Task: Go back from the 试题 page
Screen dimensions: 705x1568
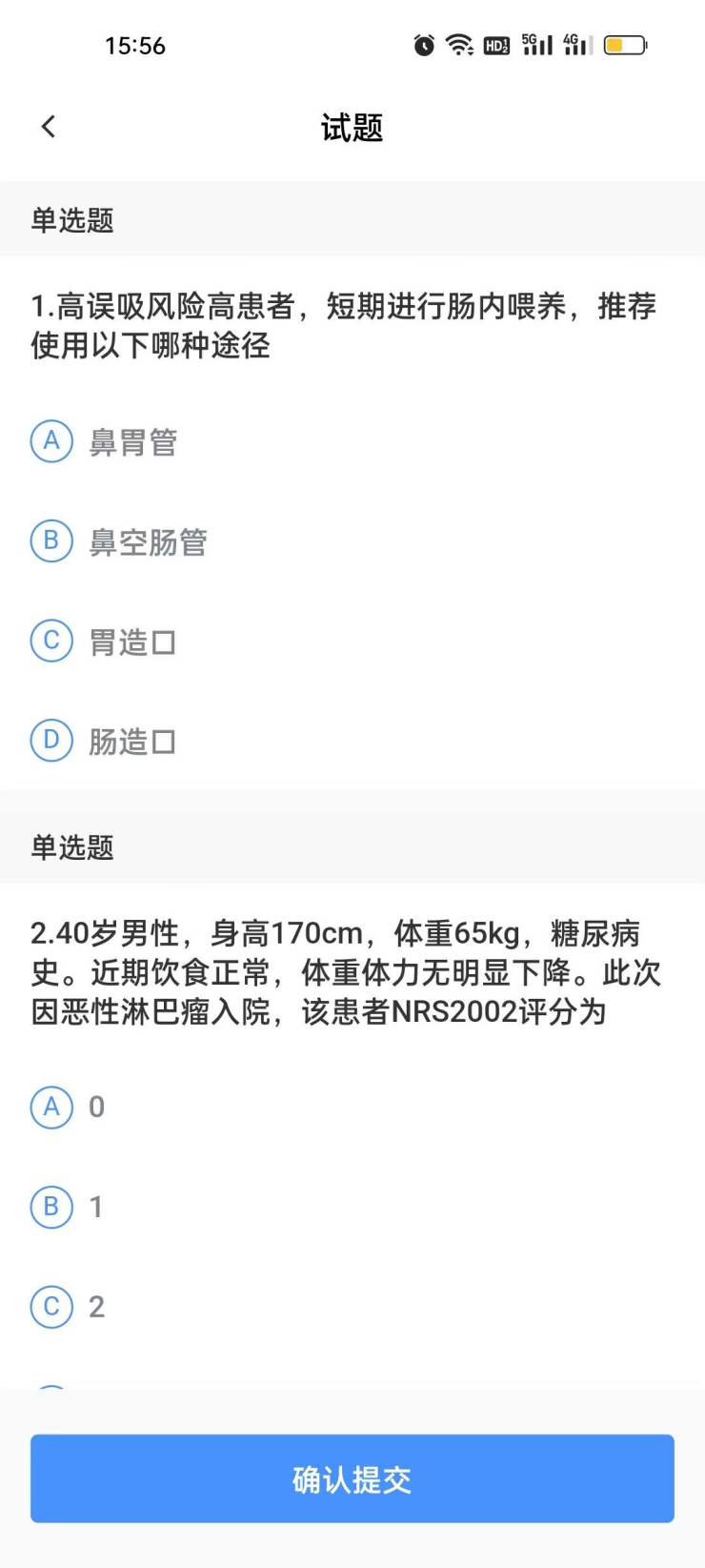Action: coord(49,127)
